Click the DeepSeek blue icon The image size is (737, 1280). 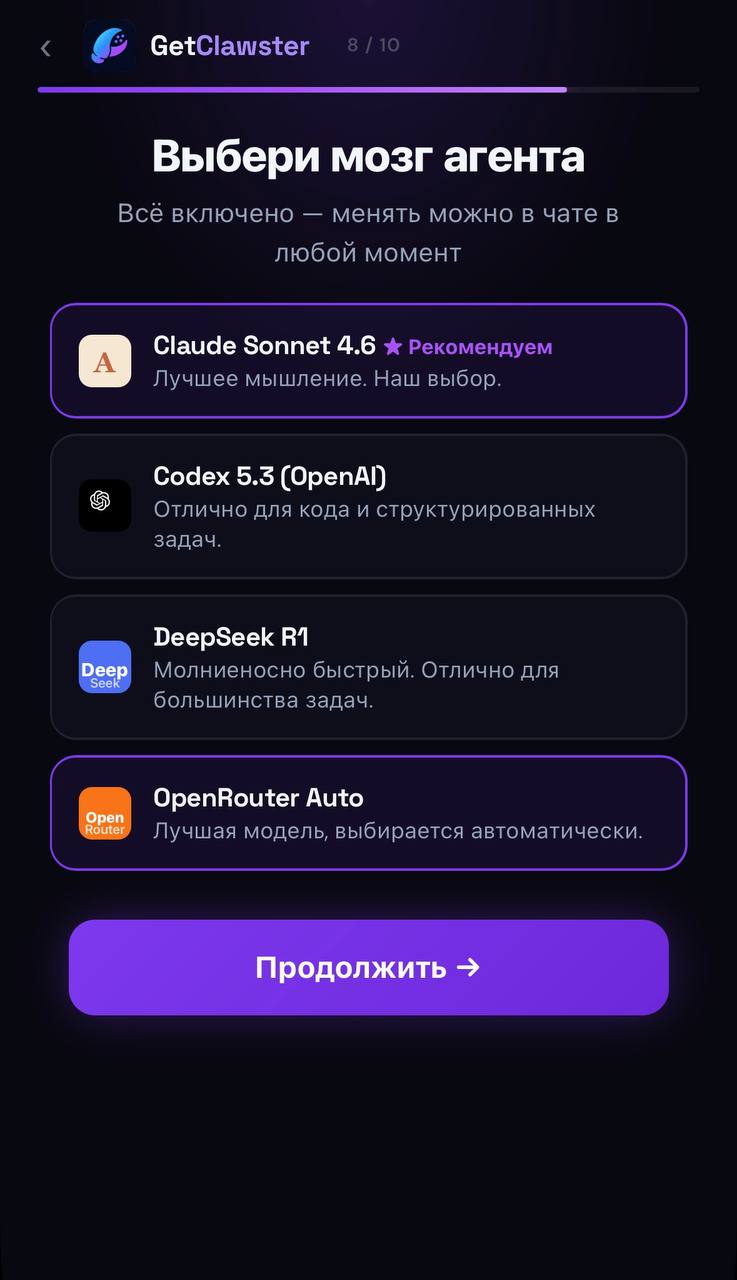[105, 667]
